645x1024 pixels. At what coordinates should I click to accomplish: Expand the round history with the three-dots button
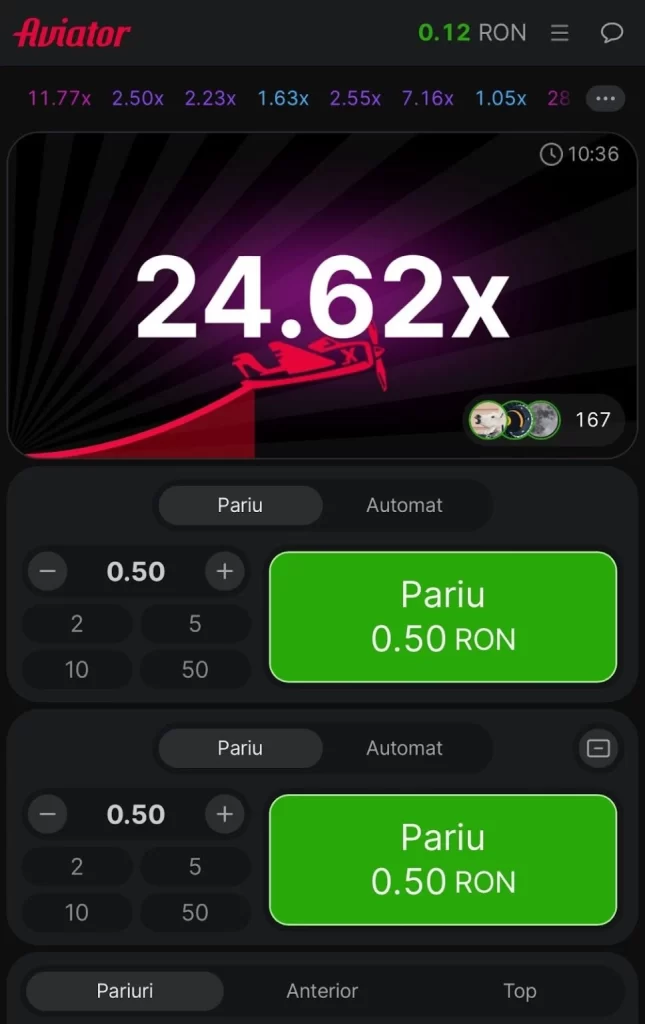point(605,98)
